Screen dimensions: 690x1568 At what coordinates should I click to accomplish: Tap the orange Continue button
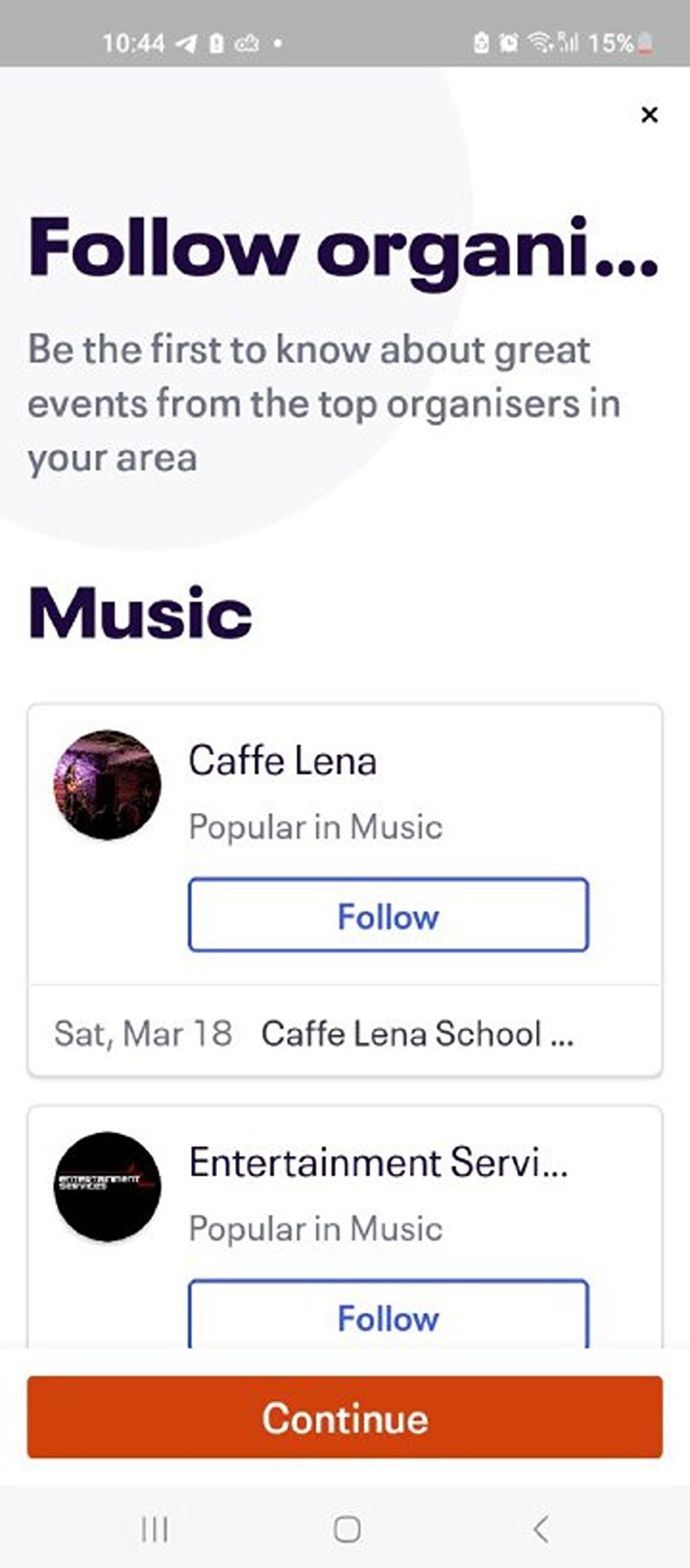pyautogui.click(x=345, y=1417)
